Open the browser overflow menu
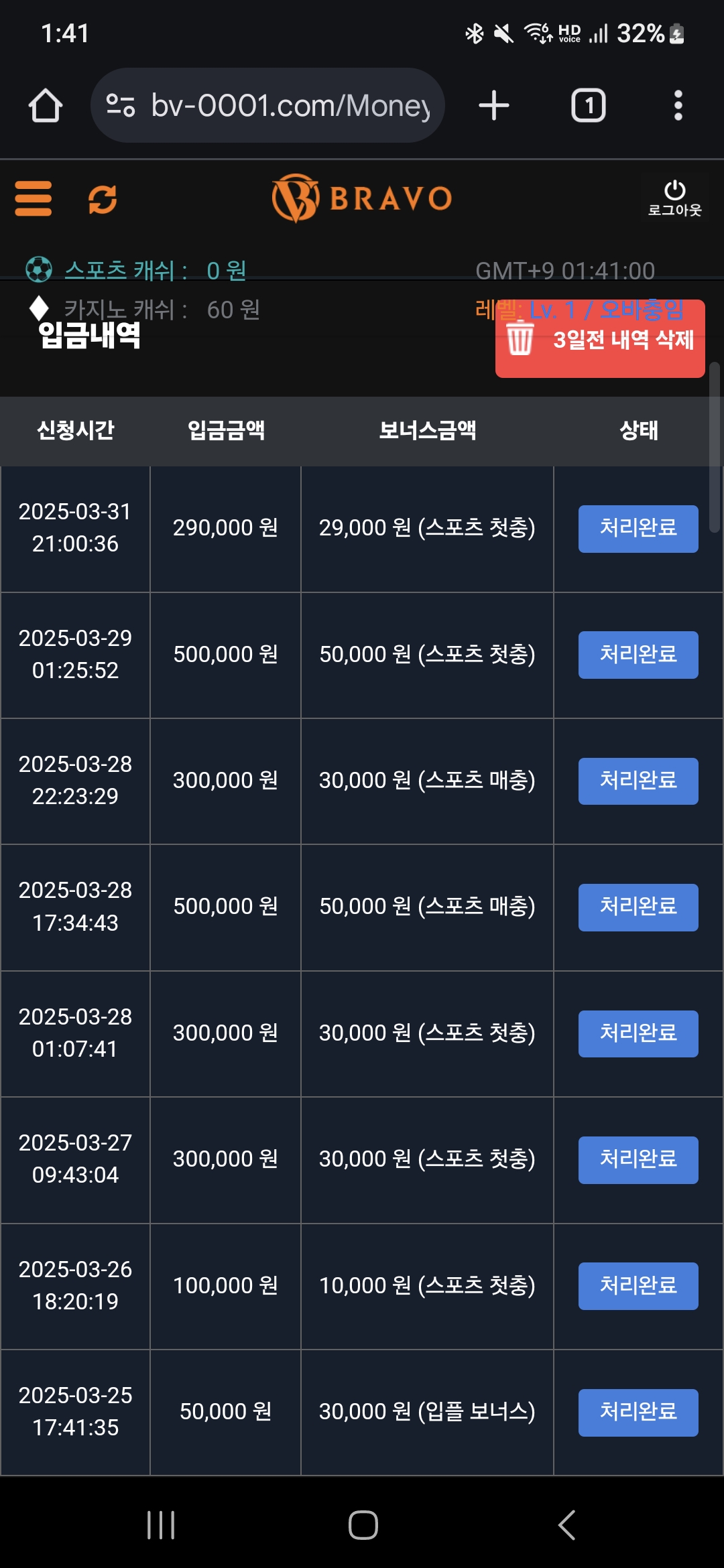 (678, 105)
